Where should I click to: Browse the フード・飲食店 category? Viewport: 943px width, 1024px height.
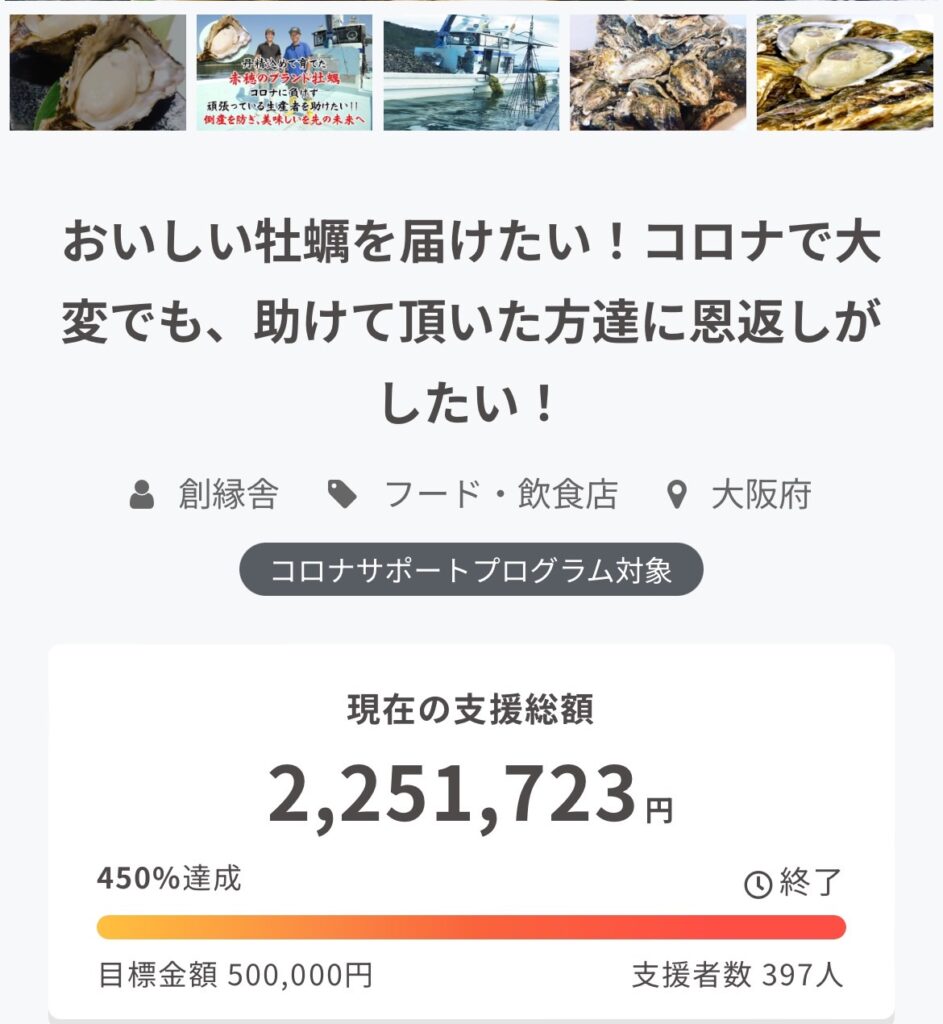click(500, 494)
